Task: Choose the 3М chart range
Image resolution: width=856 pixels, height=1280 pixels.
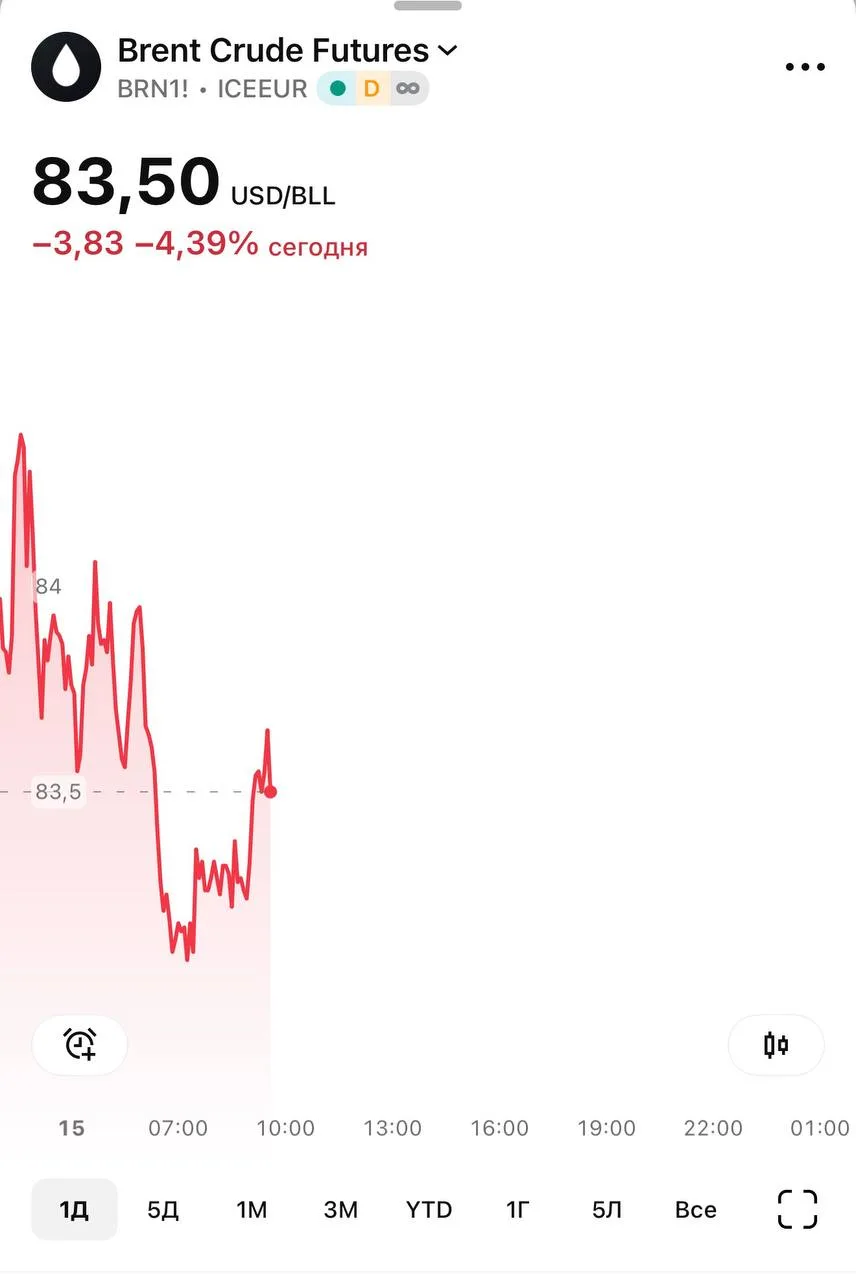Action: click(x=341, y=1210)
